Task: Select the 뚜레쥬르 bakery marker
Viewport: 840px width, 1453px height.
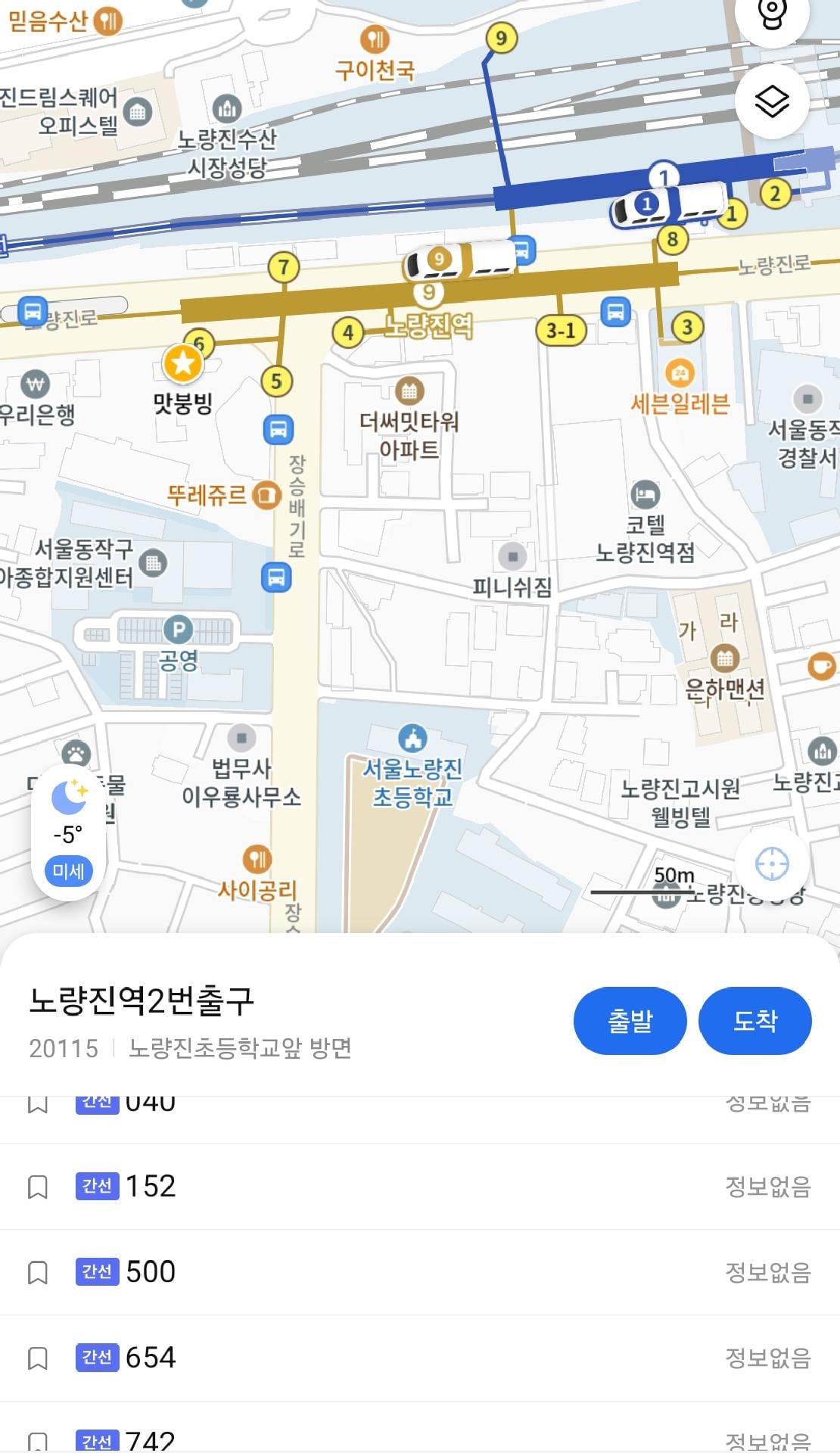Action: pos(266,496)
